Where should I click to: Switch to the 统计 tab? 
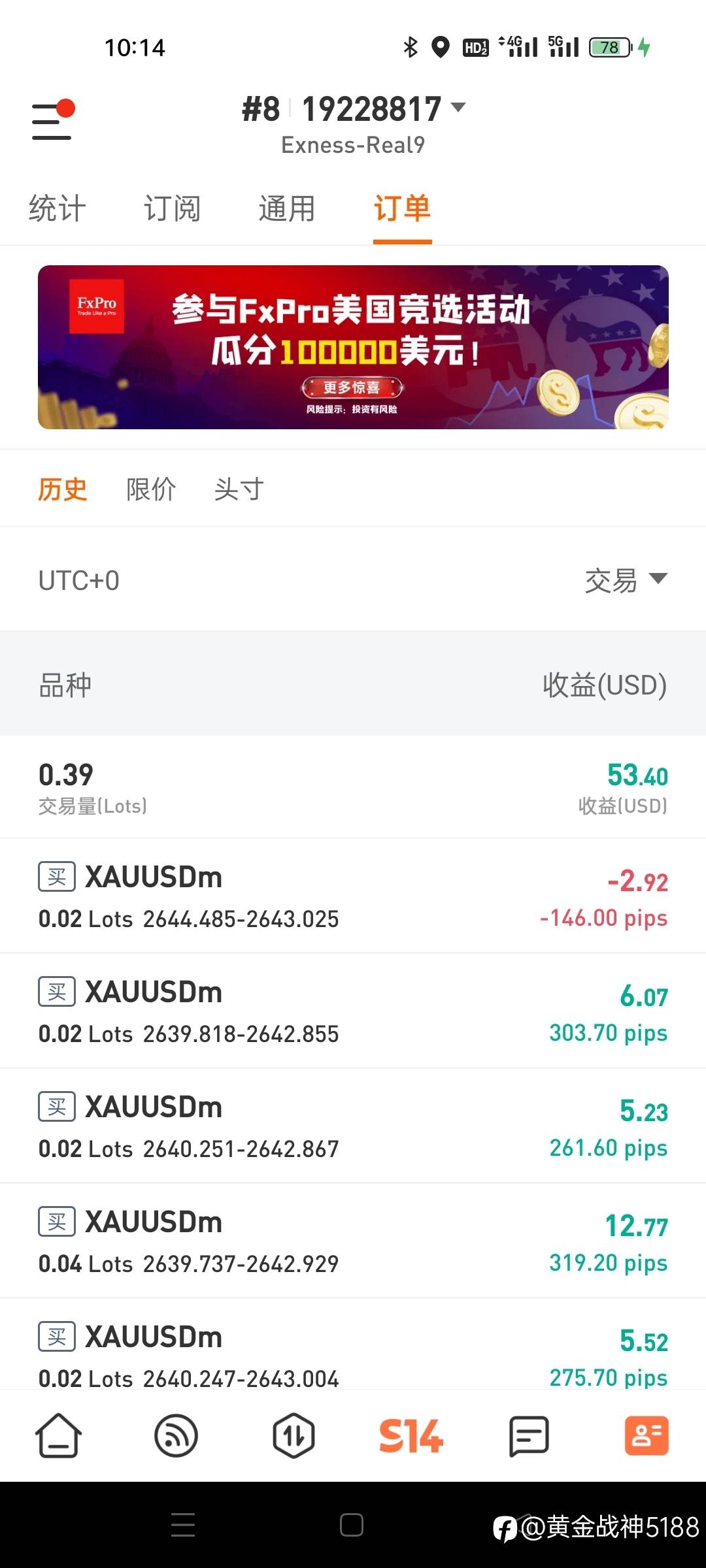[x=58, y=209]
